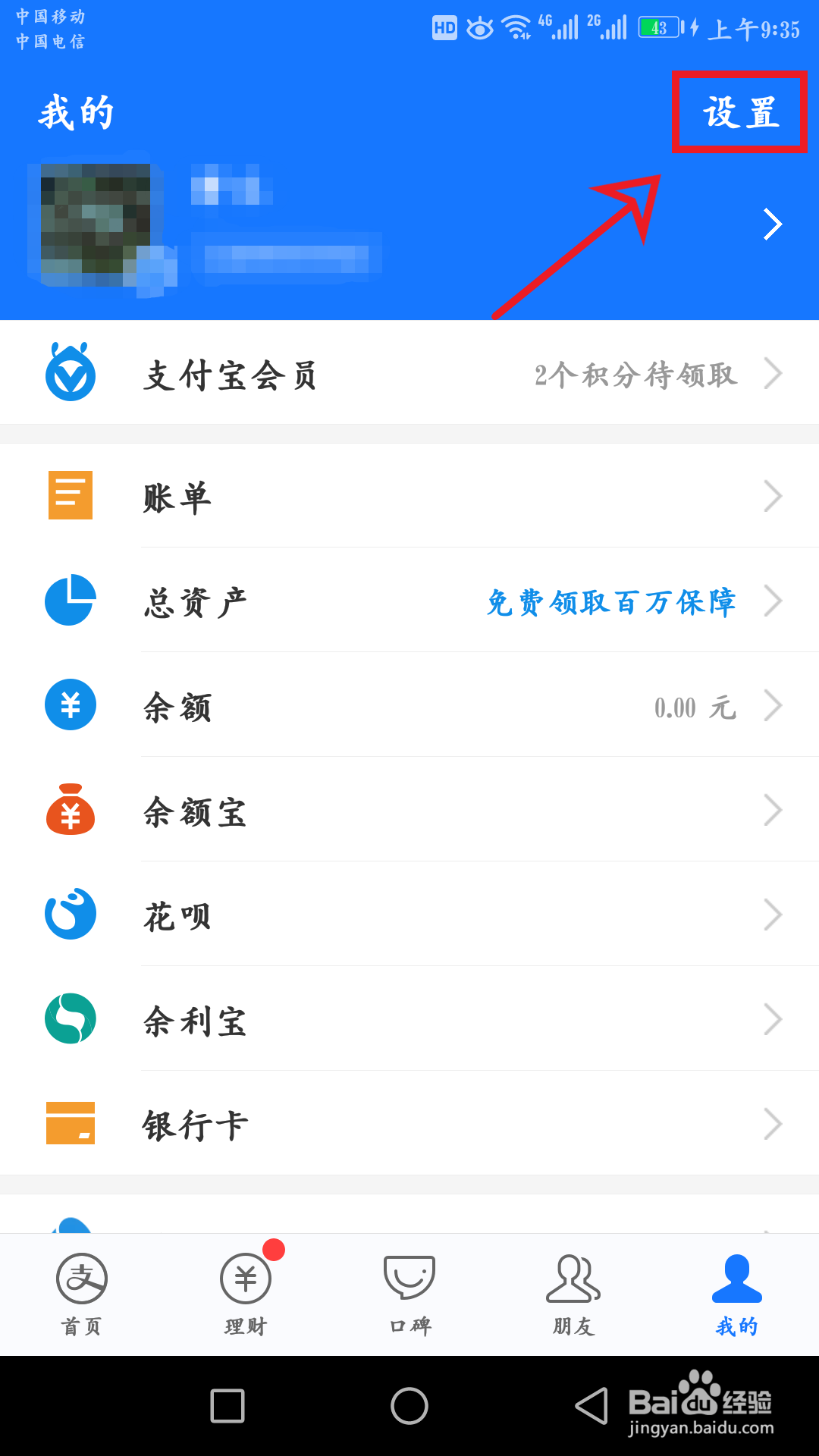Open 设置 in the top bar
The height and width of the screenshot is (1456, 819).
741,112
